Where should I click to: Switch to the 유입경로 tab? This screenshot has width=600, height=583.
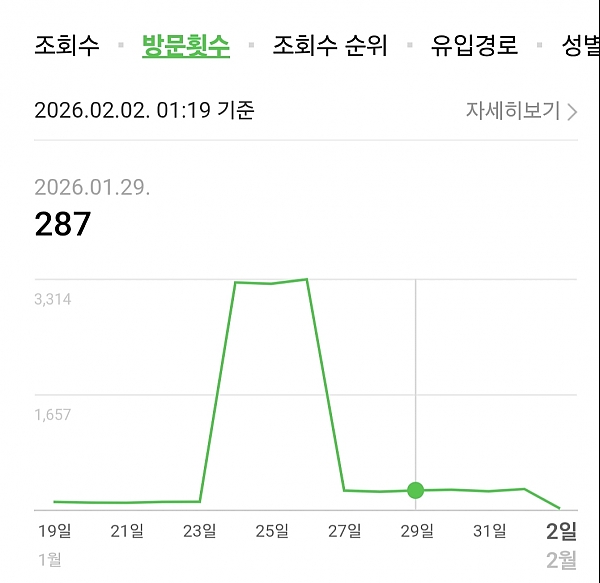pyautogui.click(x=475, y=46)
